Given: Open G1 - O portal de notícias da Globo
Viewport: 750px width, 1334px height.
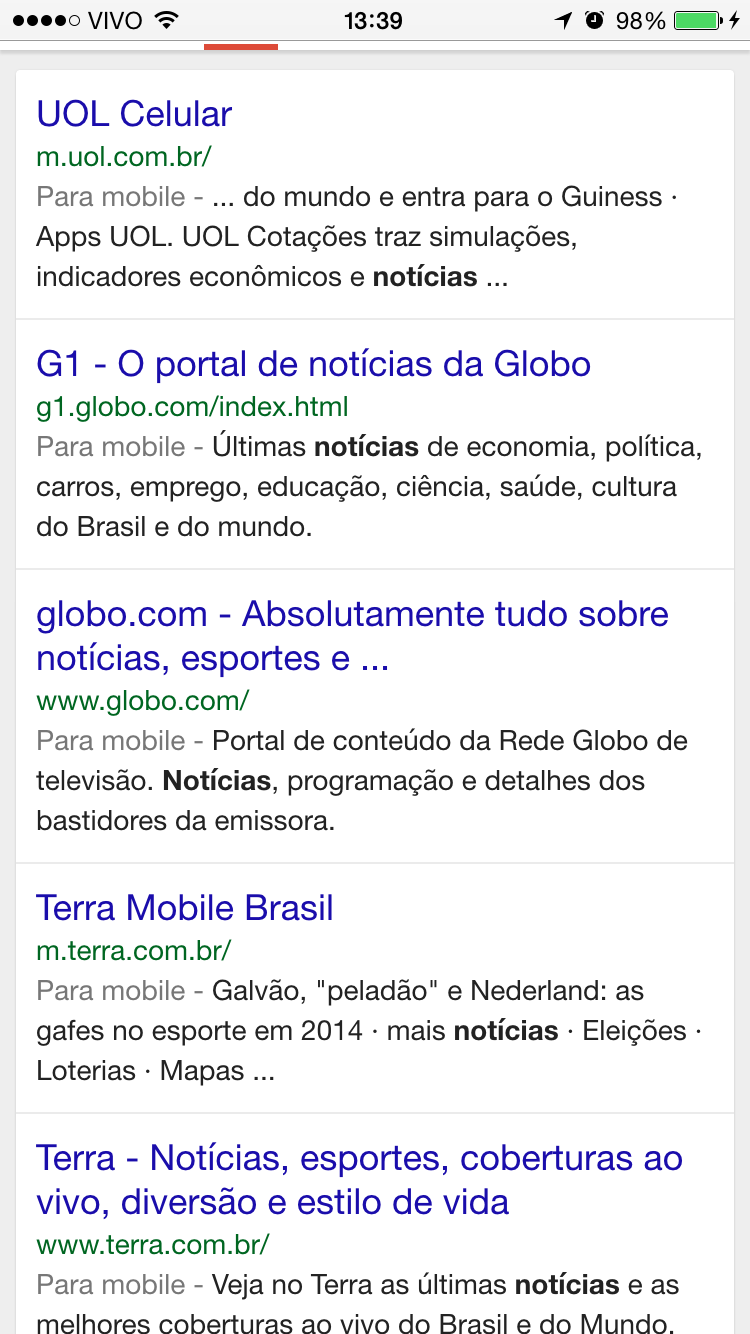Looking at the screenshot, I should (313, 364).
